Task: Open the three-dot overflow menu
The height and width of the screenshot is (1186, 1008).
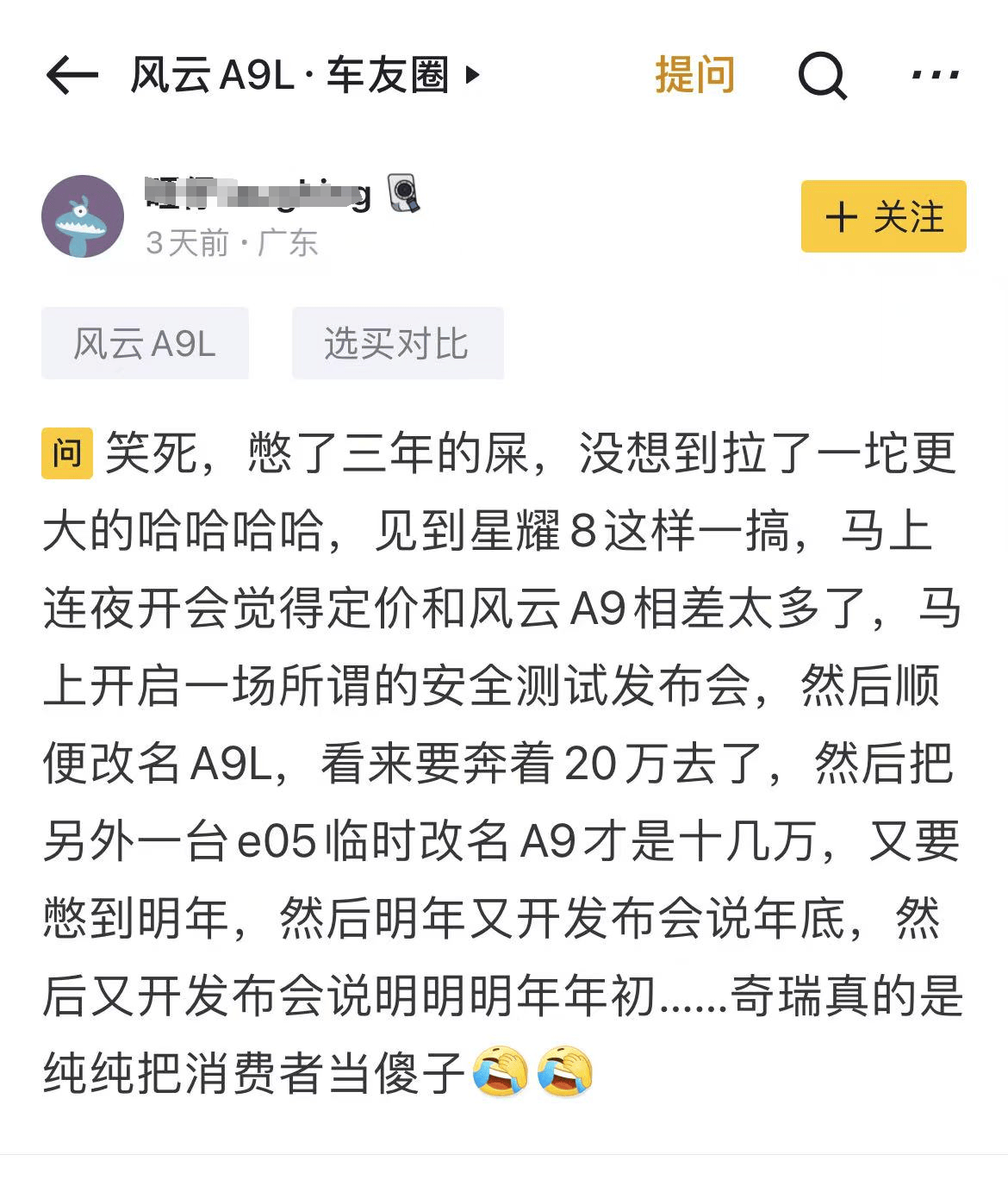Action: tap(935, 76)
